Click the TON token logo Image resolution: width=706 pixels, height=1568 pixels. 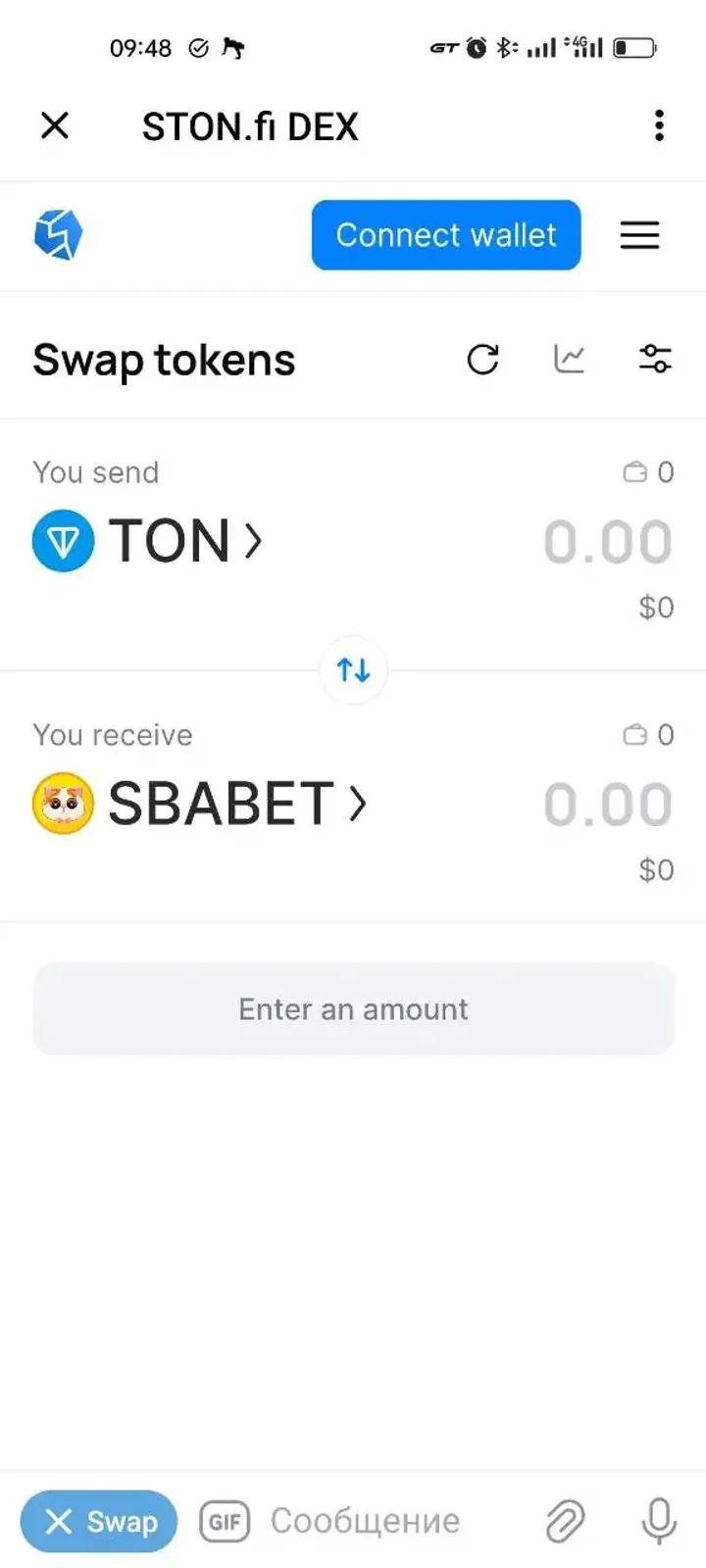click(x=63, y=540)
